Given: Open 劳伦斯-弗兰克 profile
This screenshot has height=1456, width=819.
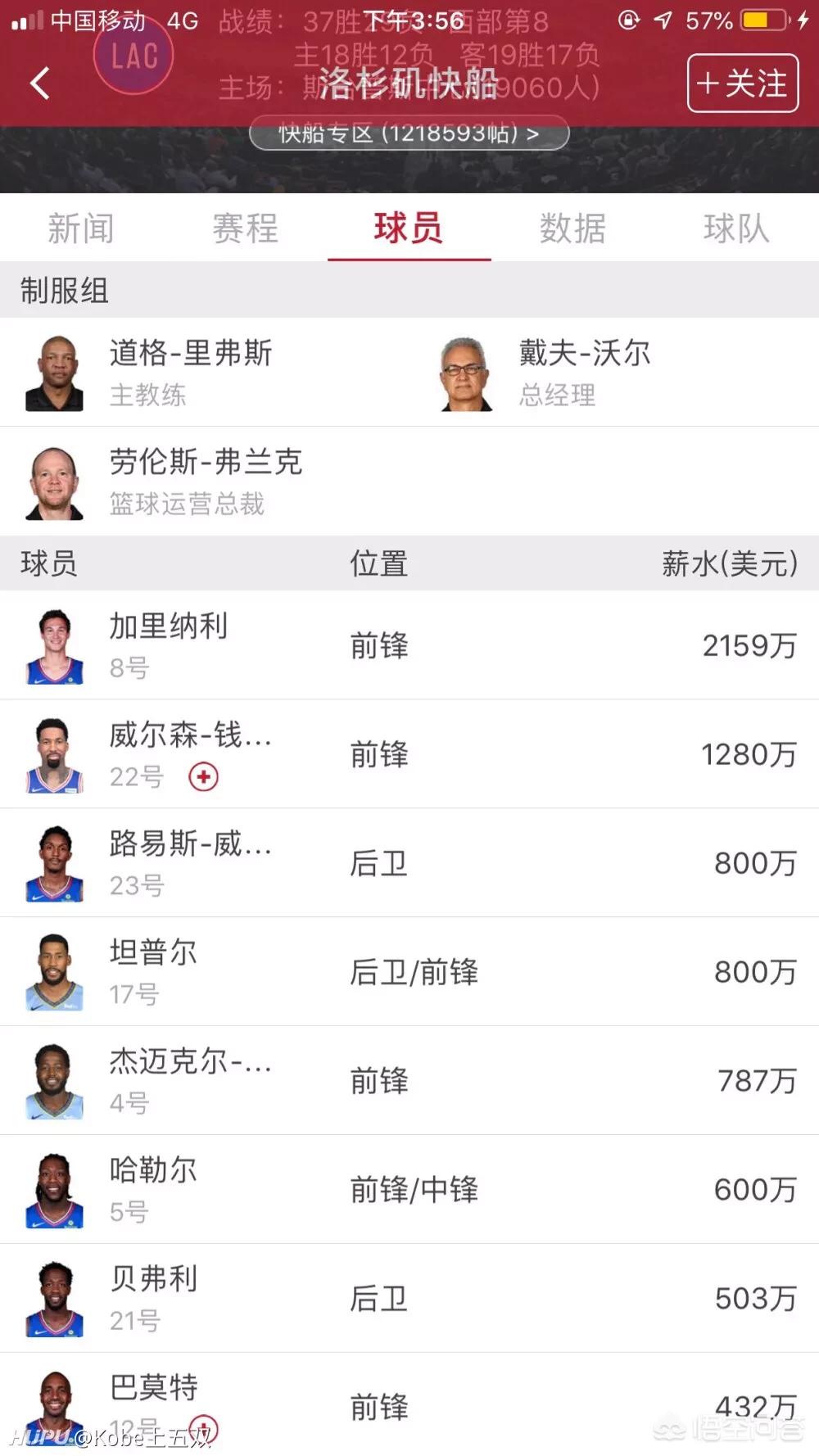Looking at the screenshot, I should coord(205,482).
